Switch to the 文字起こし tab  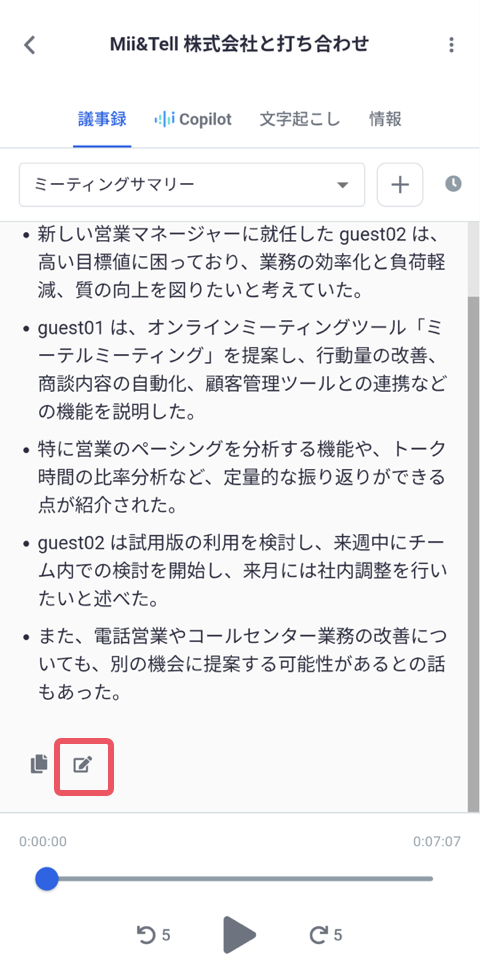point(300,119)
